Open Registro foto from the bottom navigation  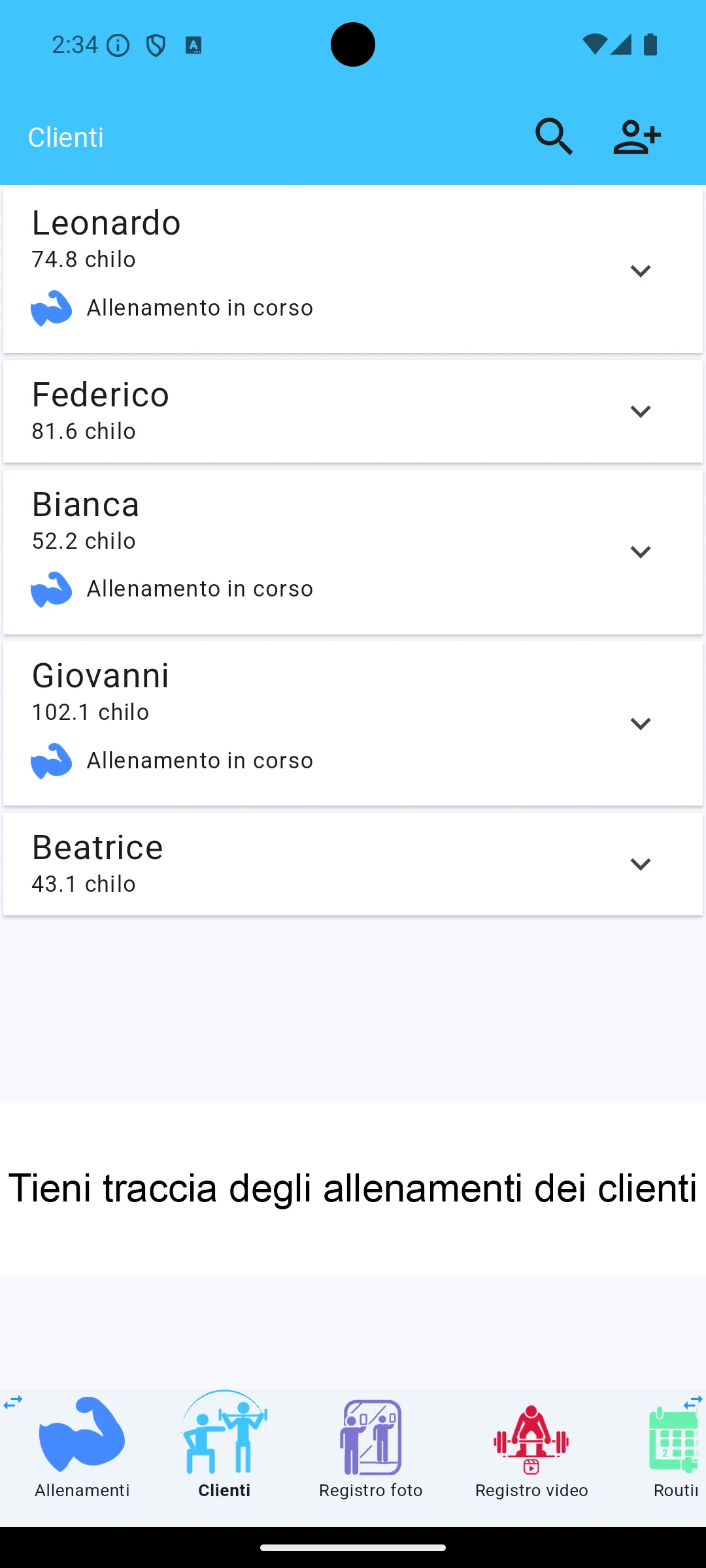tap(370, 1437)
